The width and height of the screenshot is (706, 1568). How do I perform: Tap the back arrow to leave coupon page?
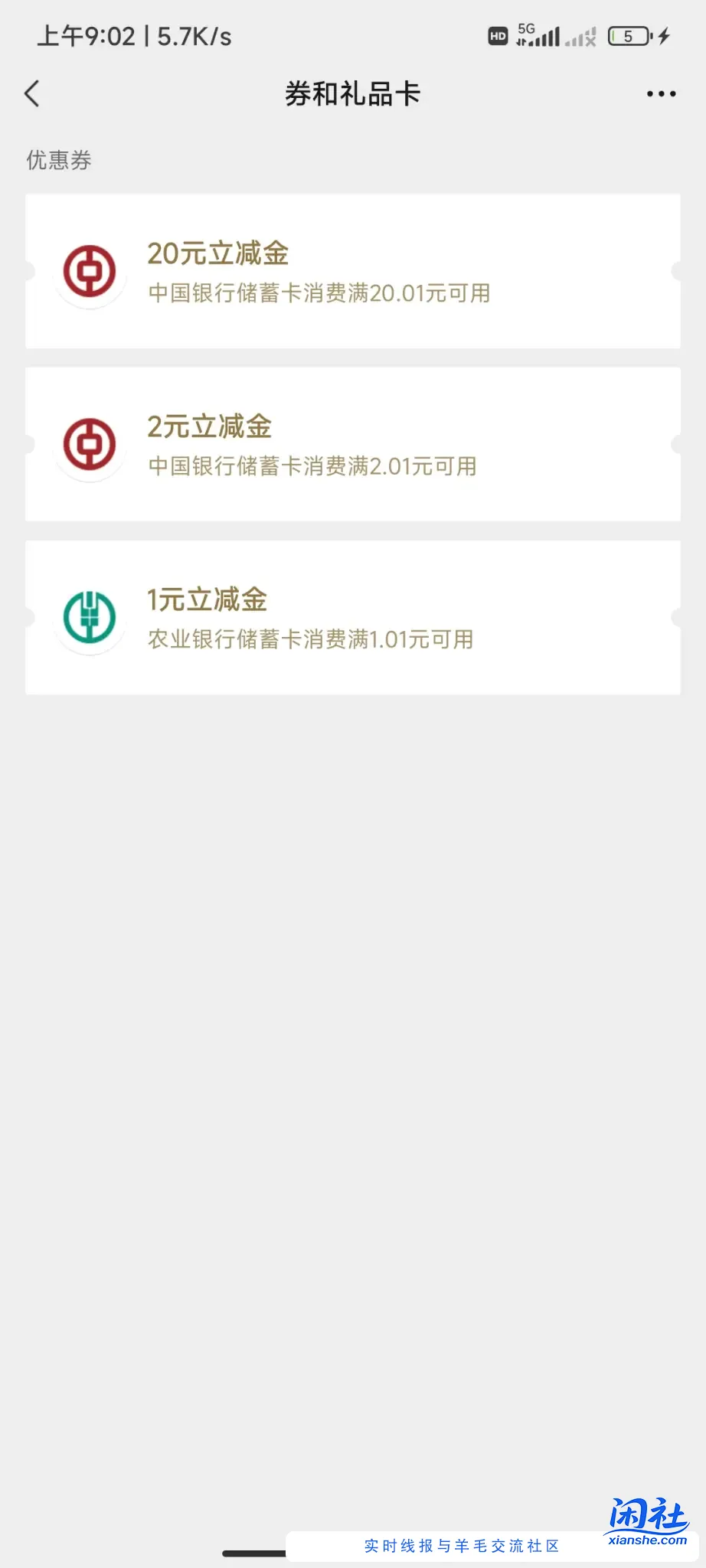31,93
